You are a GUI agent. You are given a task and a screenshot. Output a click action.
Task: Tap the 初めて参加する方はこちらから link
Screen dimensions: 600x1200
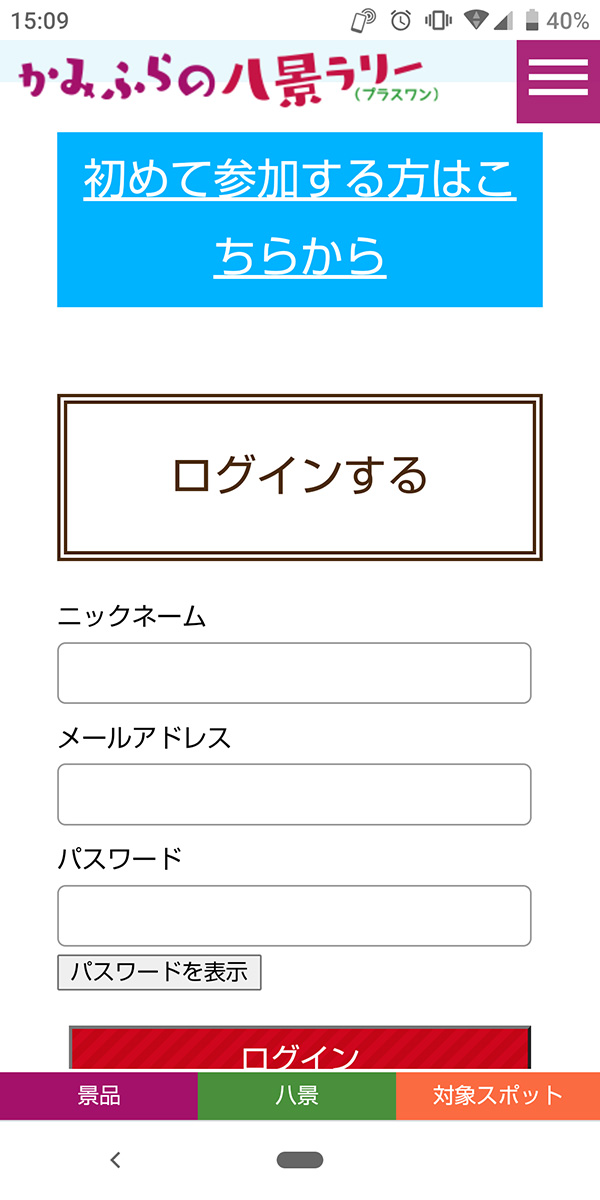[x=300, y=219]
